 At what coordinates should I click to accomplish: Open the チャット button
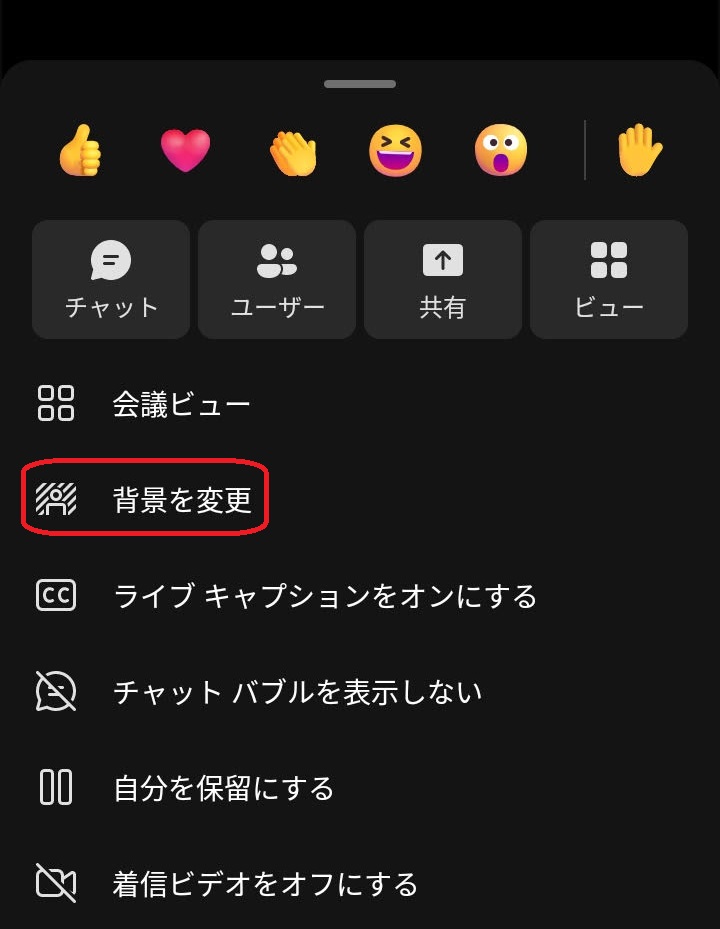tap(111, 280)
